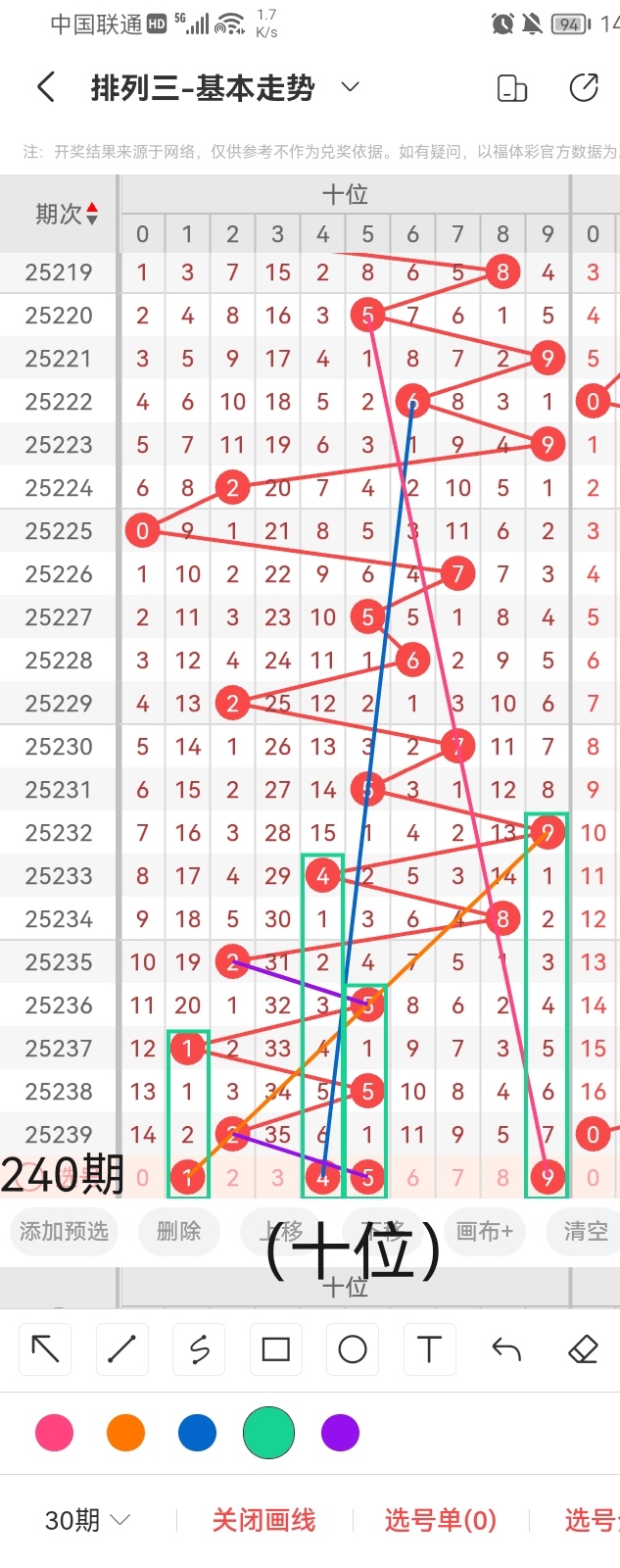The width and height of the screenshot is (620, 1568).
Task: Toggle the screen orientation icon
Action: 512,88
